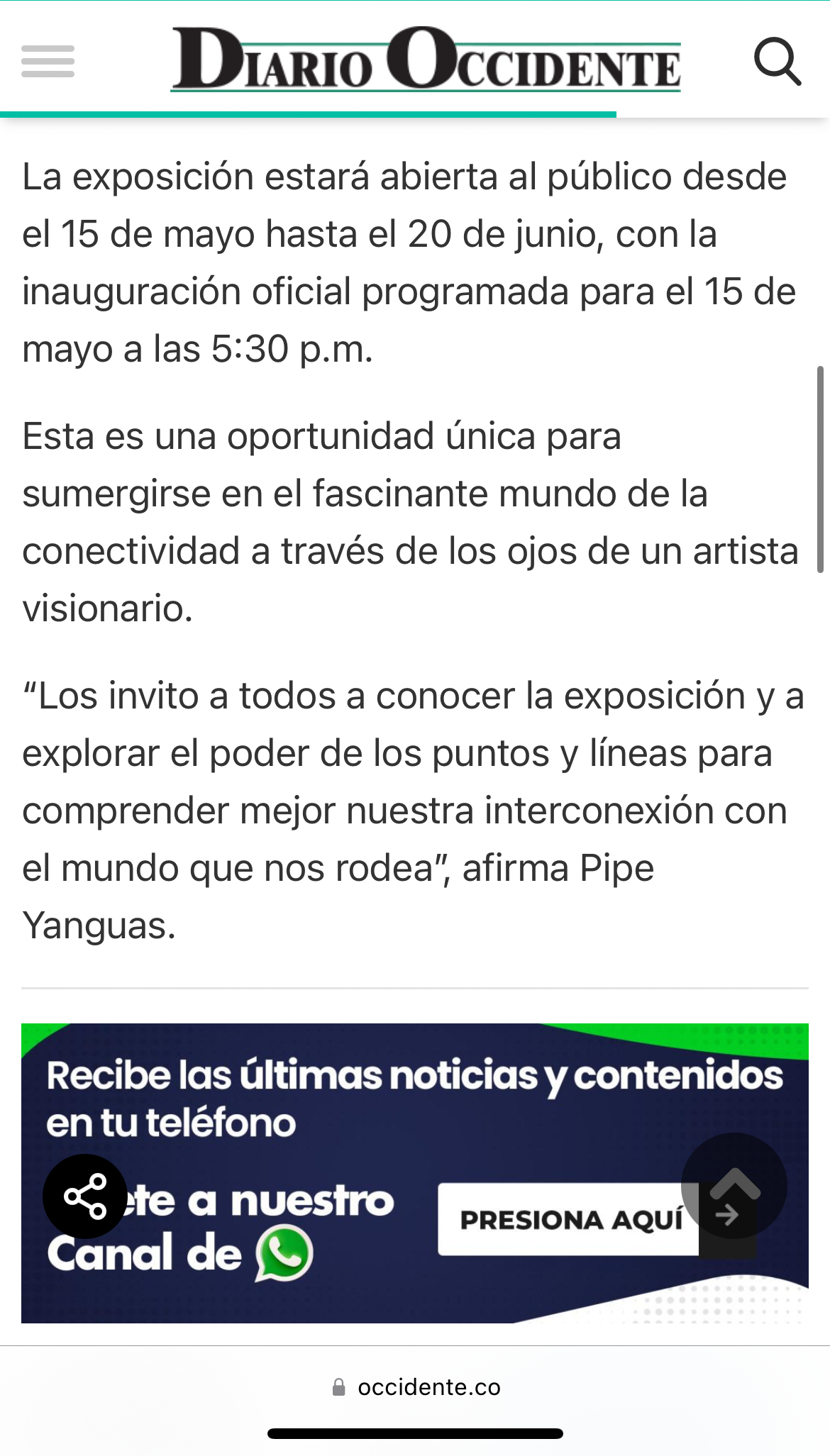Screen dimensions: 830x1456
Task: Jump back to top with the up arrow
Action: tap(734, 1185)
